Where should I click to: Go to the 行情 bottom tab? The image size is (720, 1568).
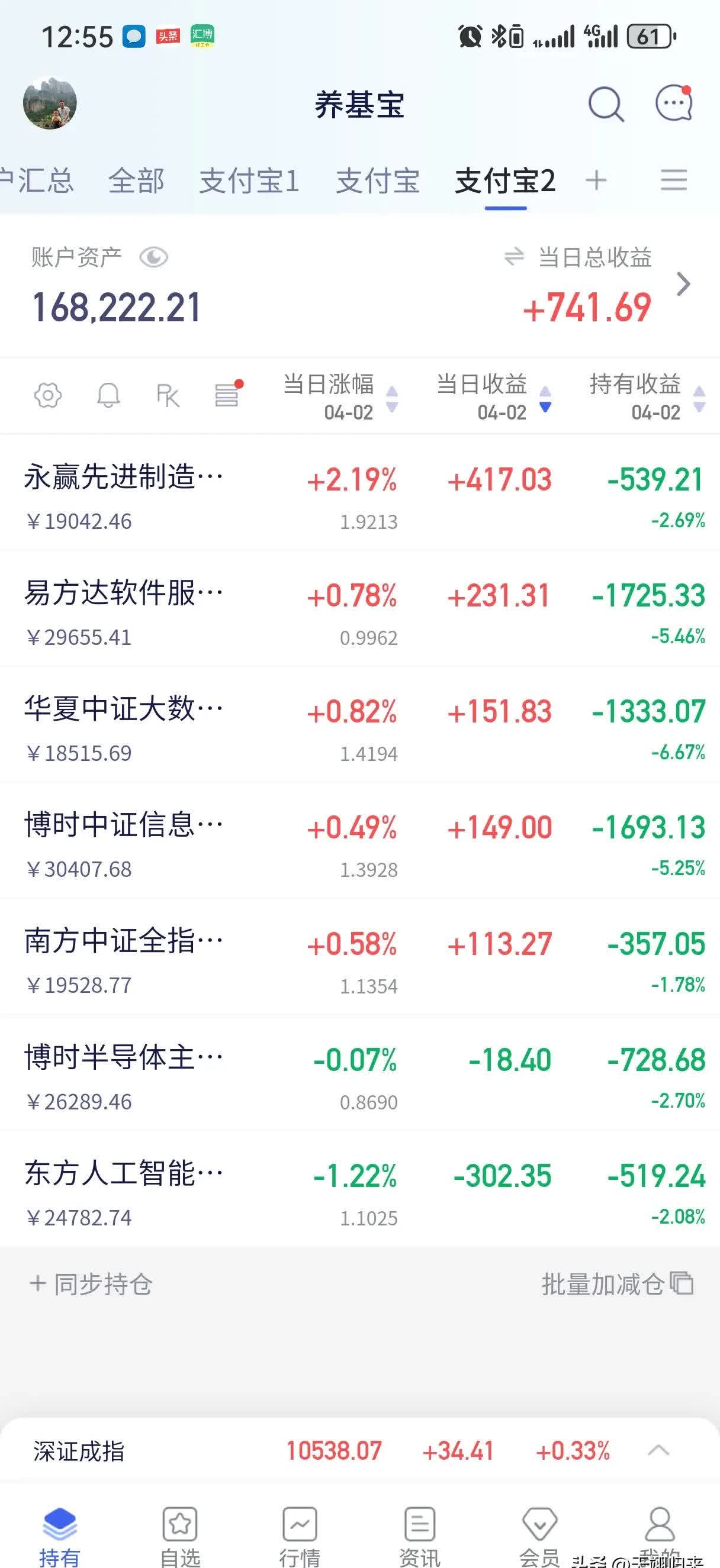(x=300, y=1535)
